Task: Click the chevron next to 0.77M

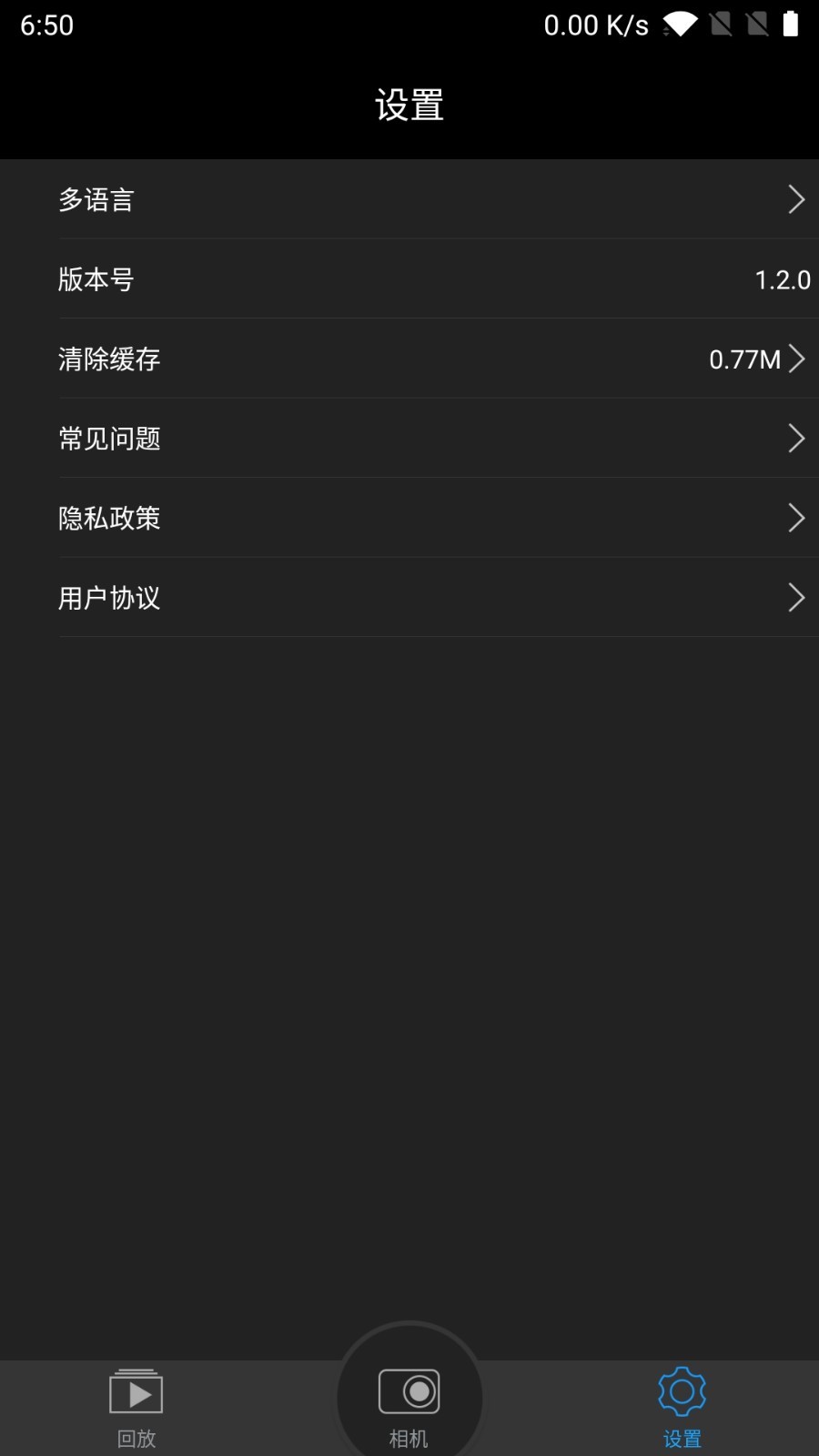Action: coord(797,359)
